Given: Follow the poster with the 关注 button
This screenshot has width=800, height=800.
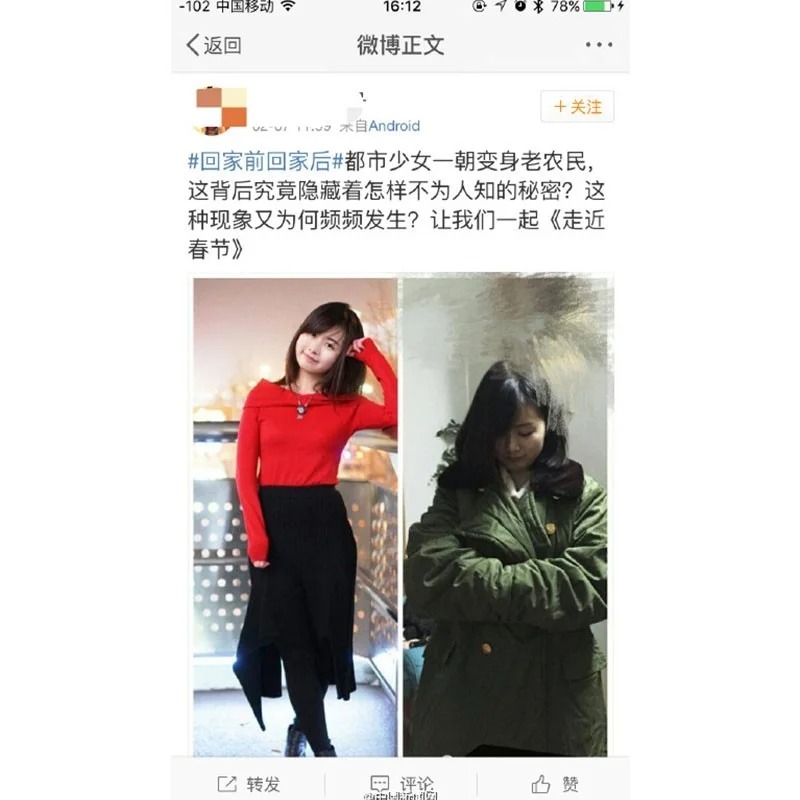Looking at the screenshot, I should click(577, 106).
